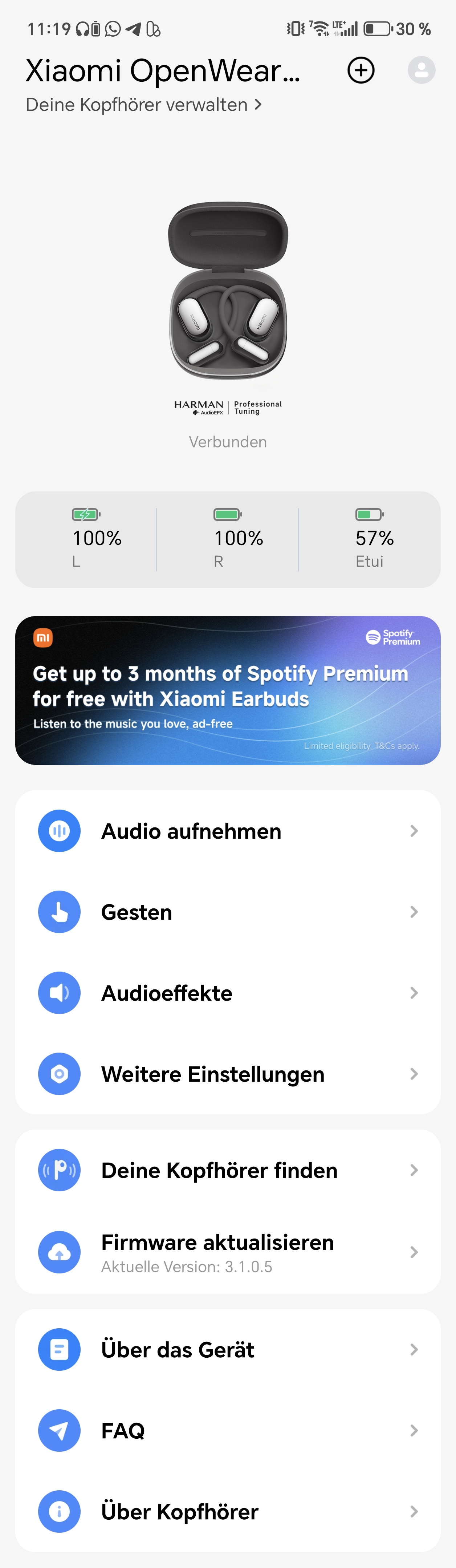The height and width of the screenshot is (1568, 456).
Task: Add a new device with the plus icon
Action: coord(361,70)
